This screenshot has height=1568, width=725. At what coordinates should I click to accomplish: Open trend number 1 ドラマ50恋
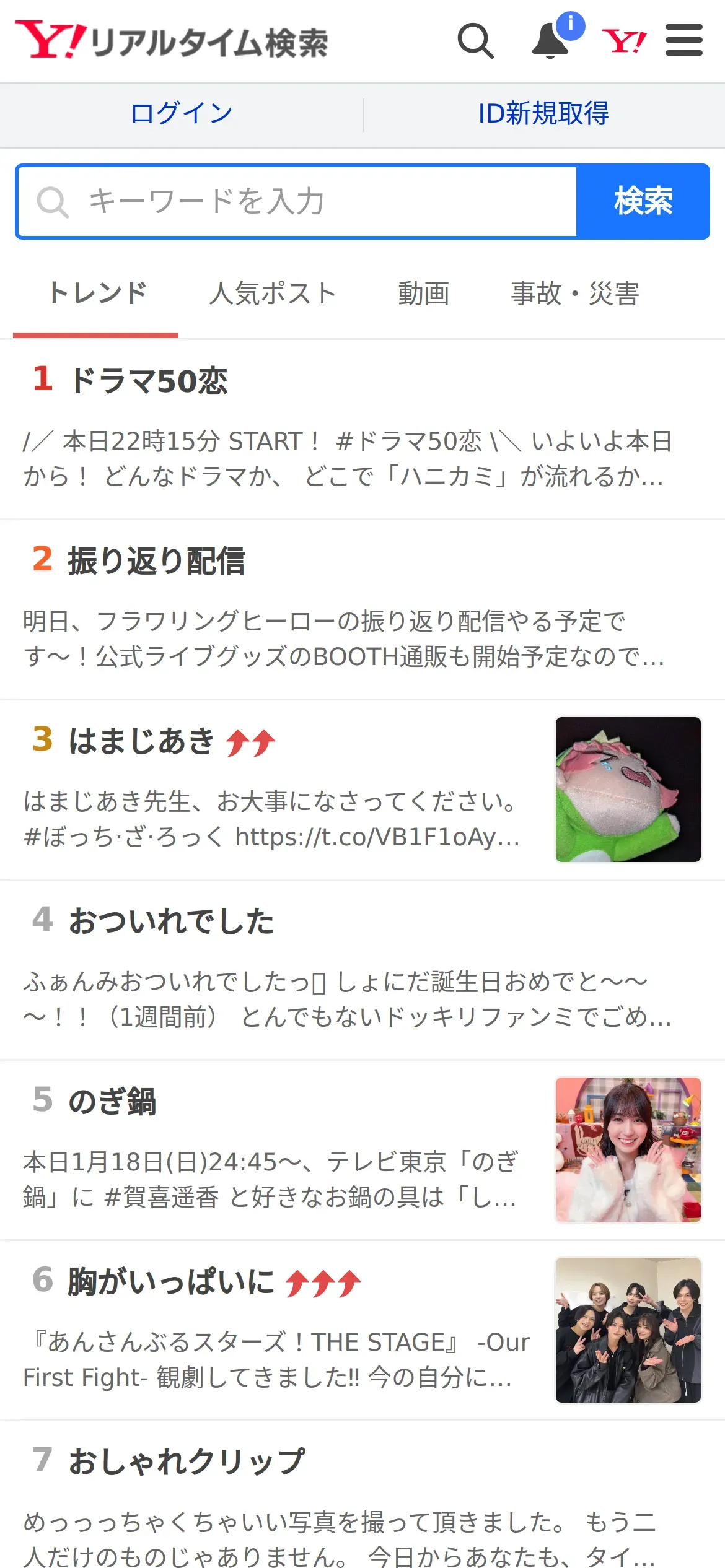[149, 381]
